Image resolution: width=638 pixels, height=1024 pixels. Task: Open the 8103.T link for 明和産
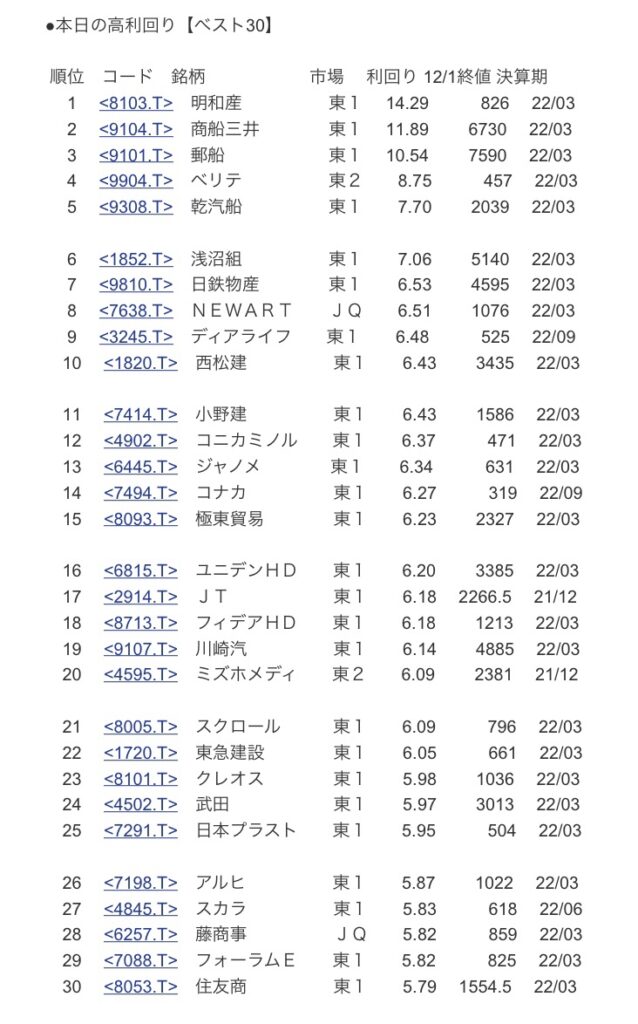pos(136,103)
